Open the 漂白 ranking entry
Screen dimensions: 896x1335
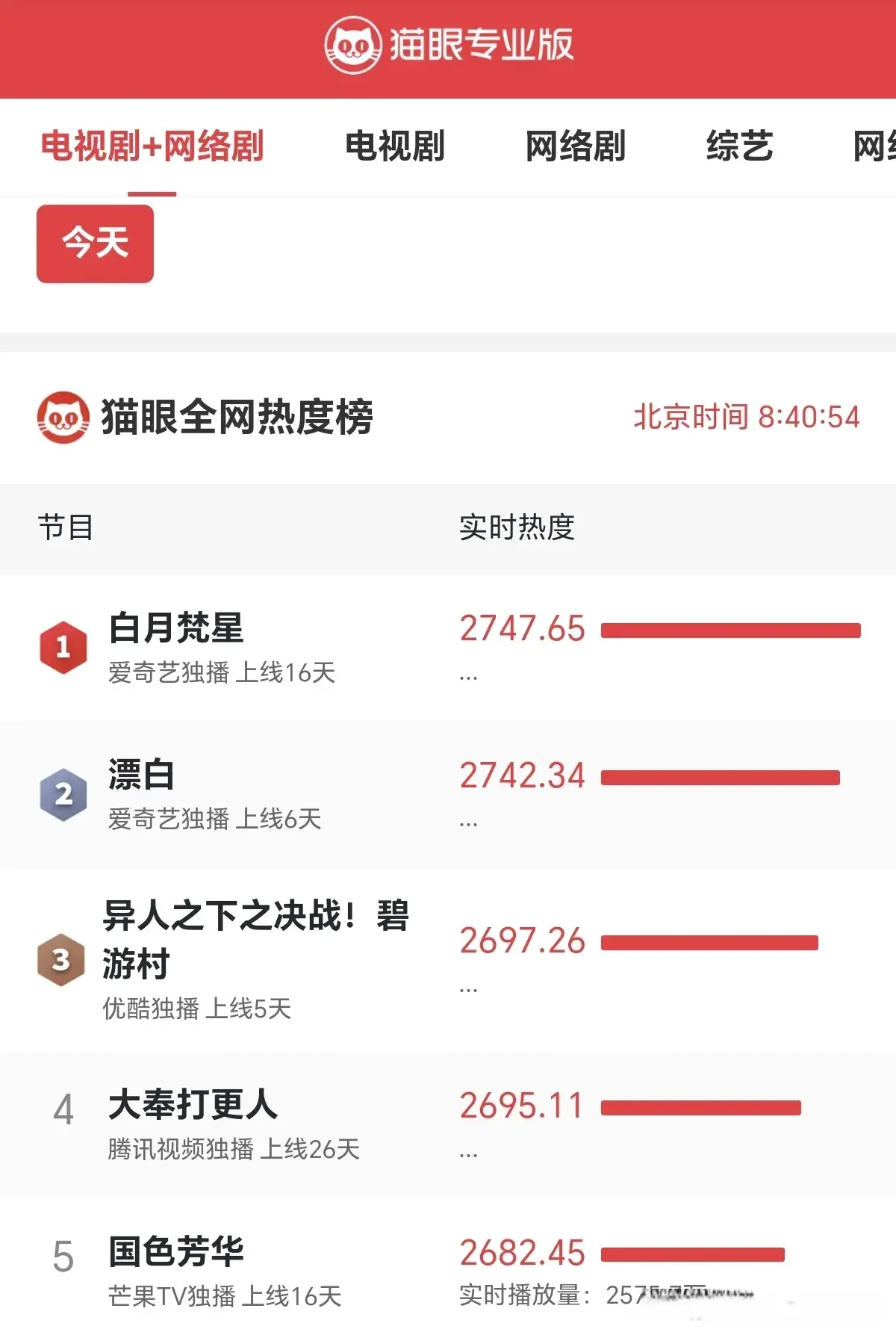[142, 775]
